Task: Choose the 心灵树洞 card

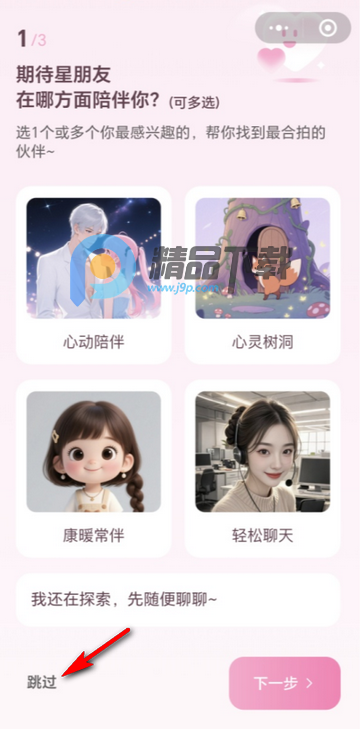Action: pyautogui.click(x=263, y=275)
